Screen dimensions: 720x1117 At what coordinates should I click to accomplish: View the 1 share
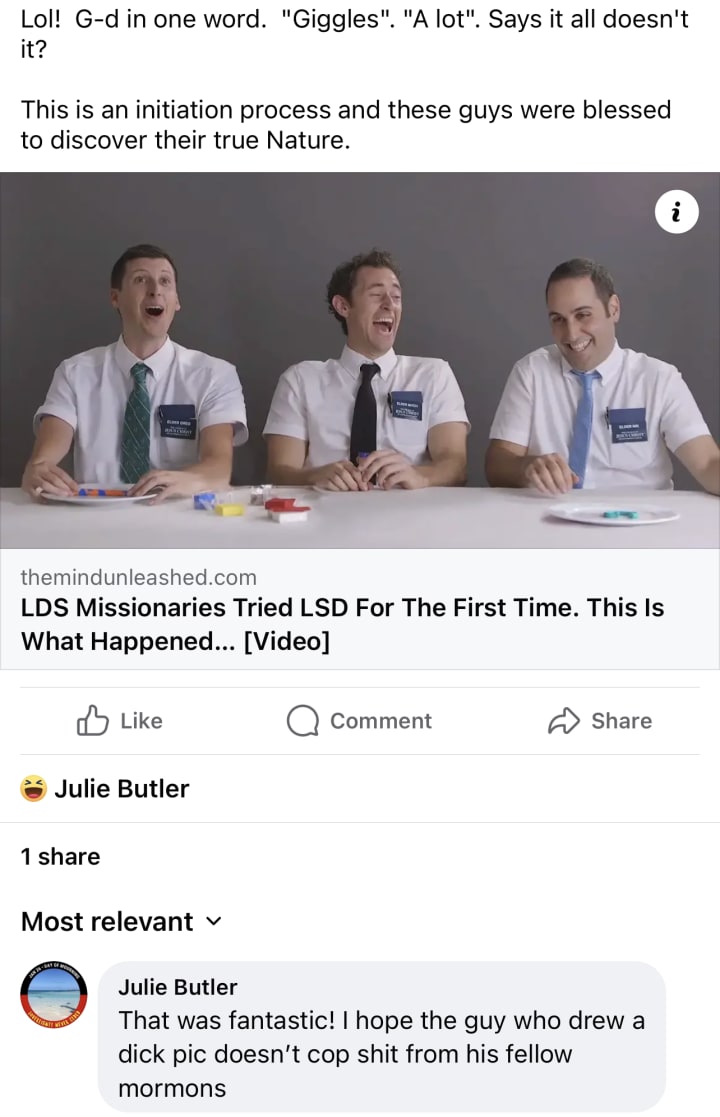[x=61, y=856]
